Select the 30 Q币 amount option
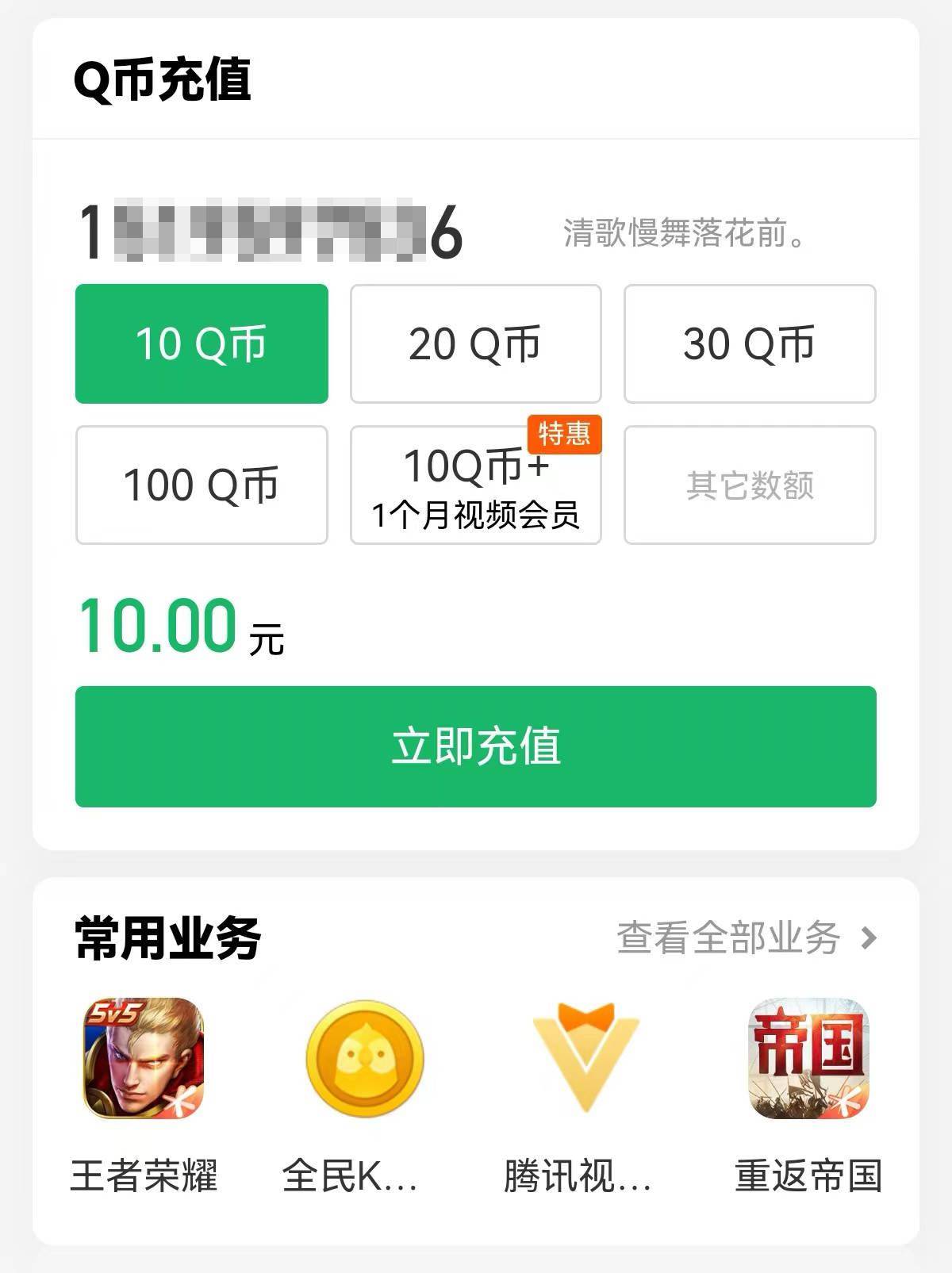The width and height of the screenshot is (952, 1273). tap(750, 343)
